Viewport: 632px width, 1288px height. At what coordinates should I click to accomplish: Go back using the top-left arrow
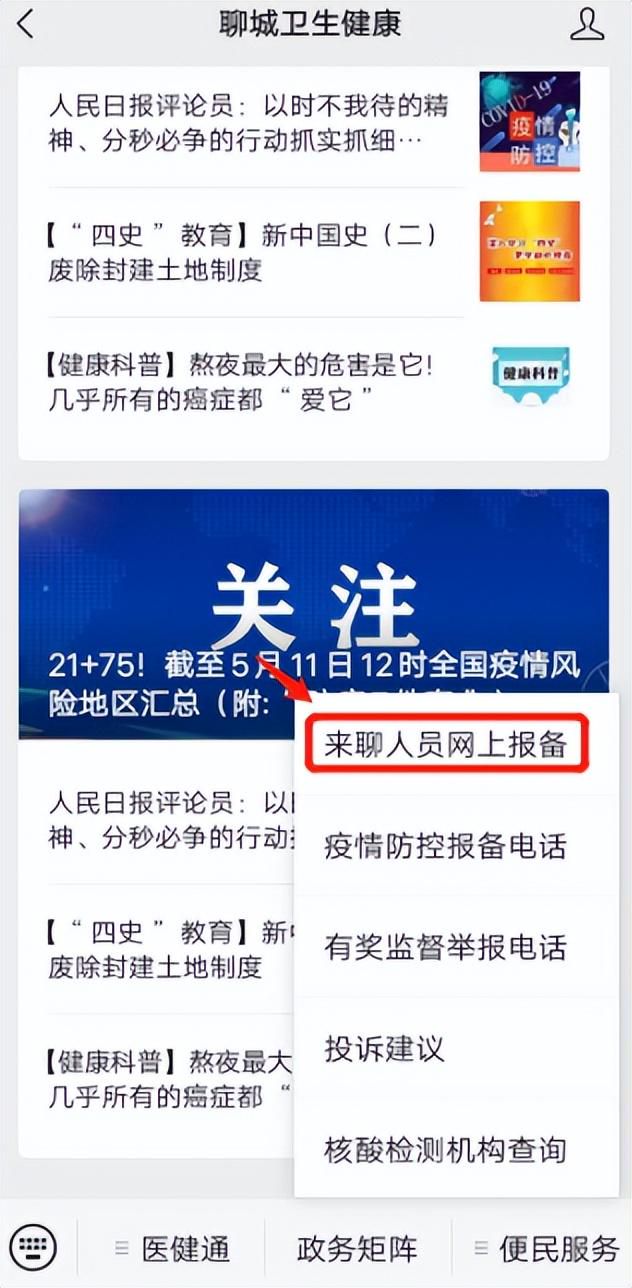click(x=26, y=23)
